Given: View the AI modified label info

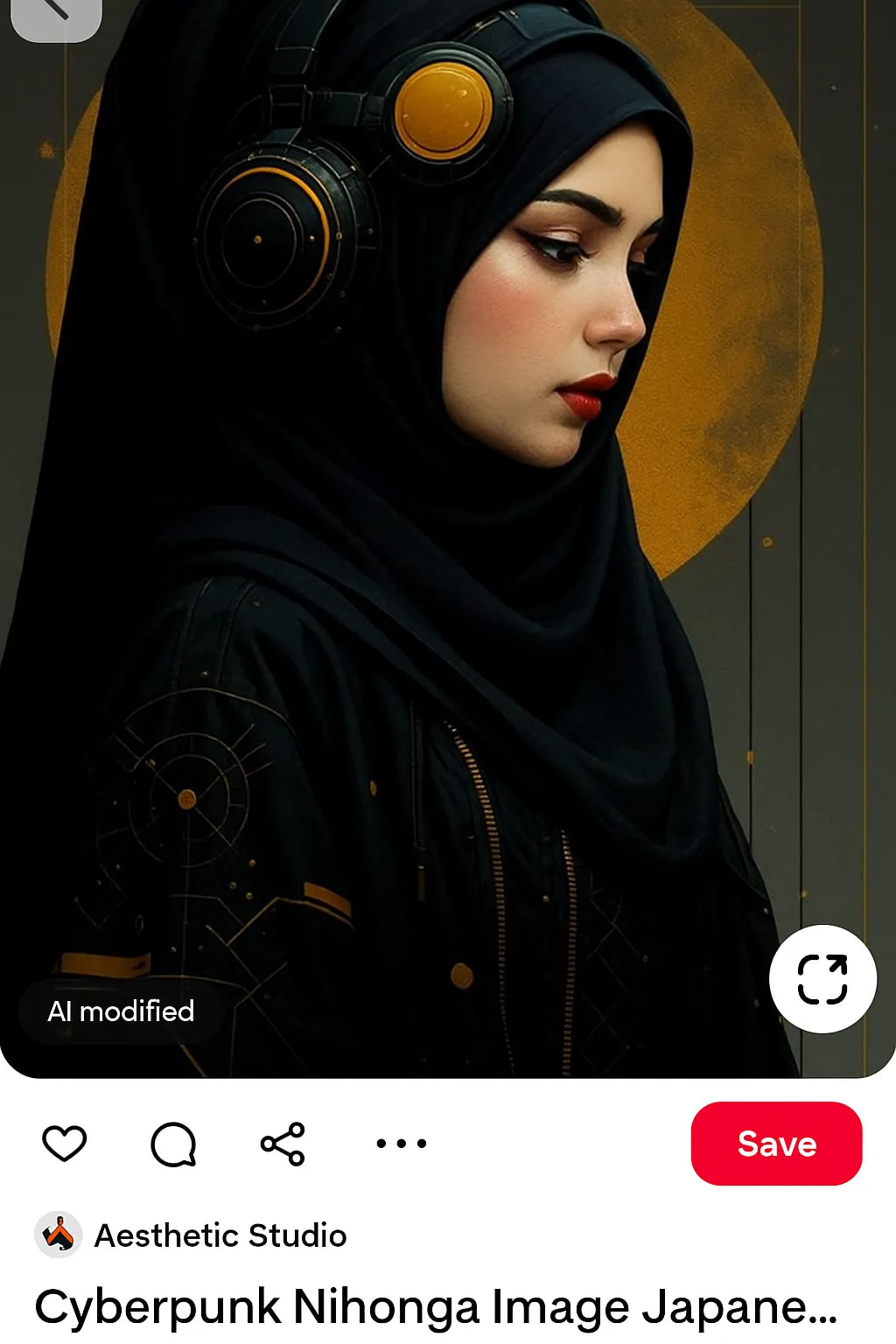Looking at the screenshot, I should tap(121, 1011).
